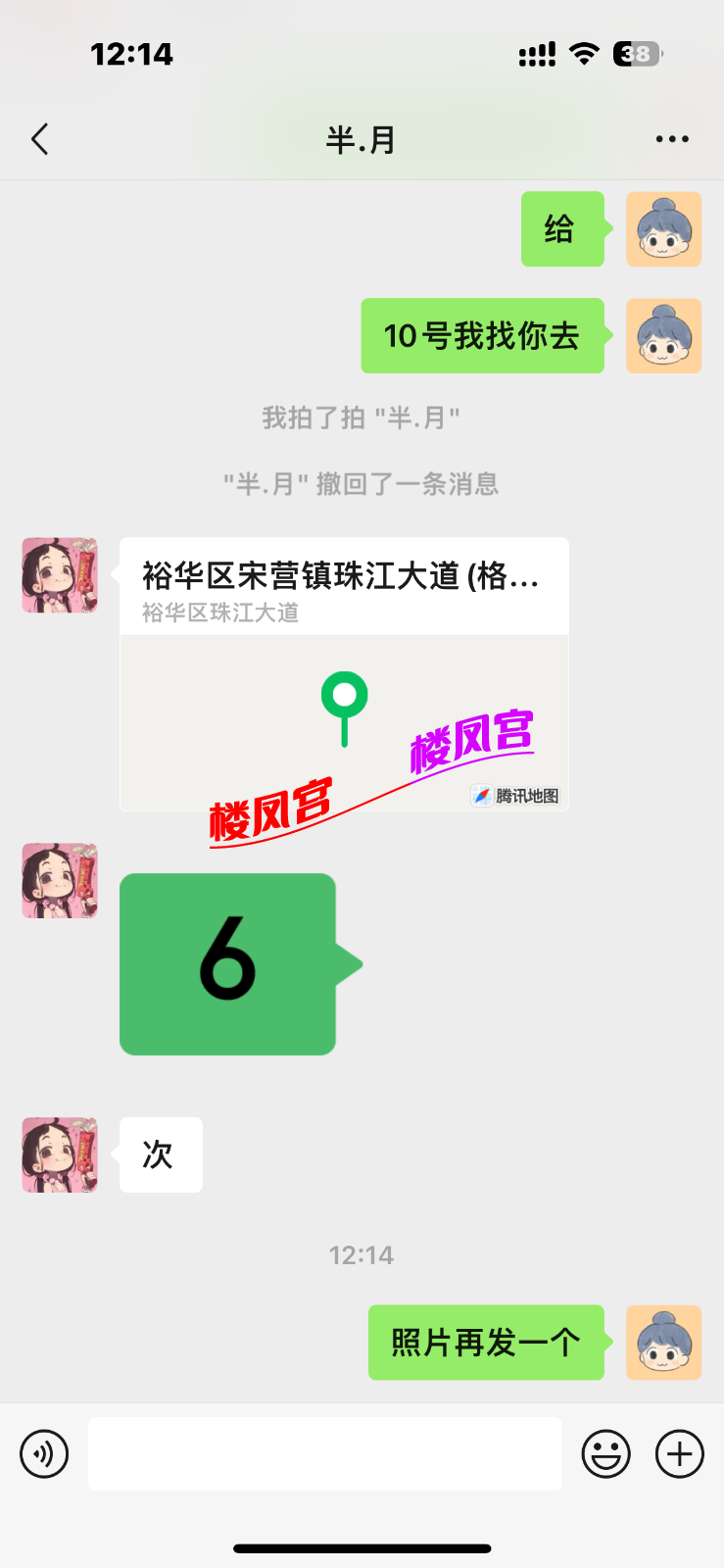View 半.月's avatar beside the 次 message
The image size is (724, 1568).
click(x=60, y=1154)
